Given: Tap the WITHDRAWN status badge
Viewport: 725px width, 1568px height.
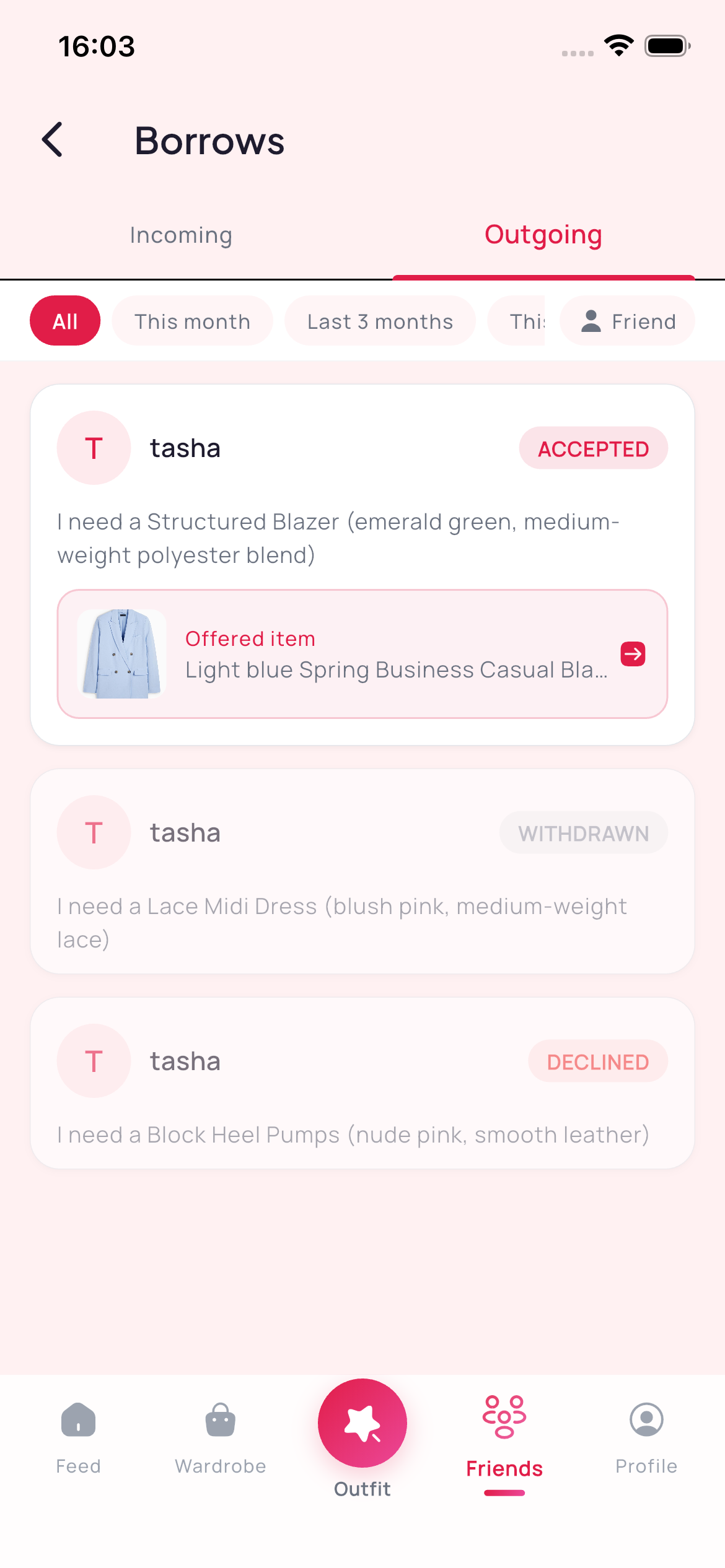Looking at the screenshot, I should (x=583, y=832).
